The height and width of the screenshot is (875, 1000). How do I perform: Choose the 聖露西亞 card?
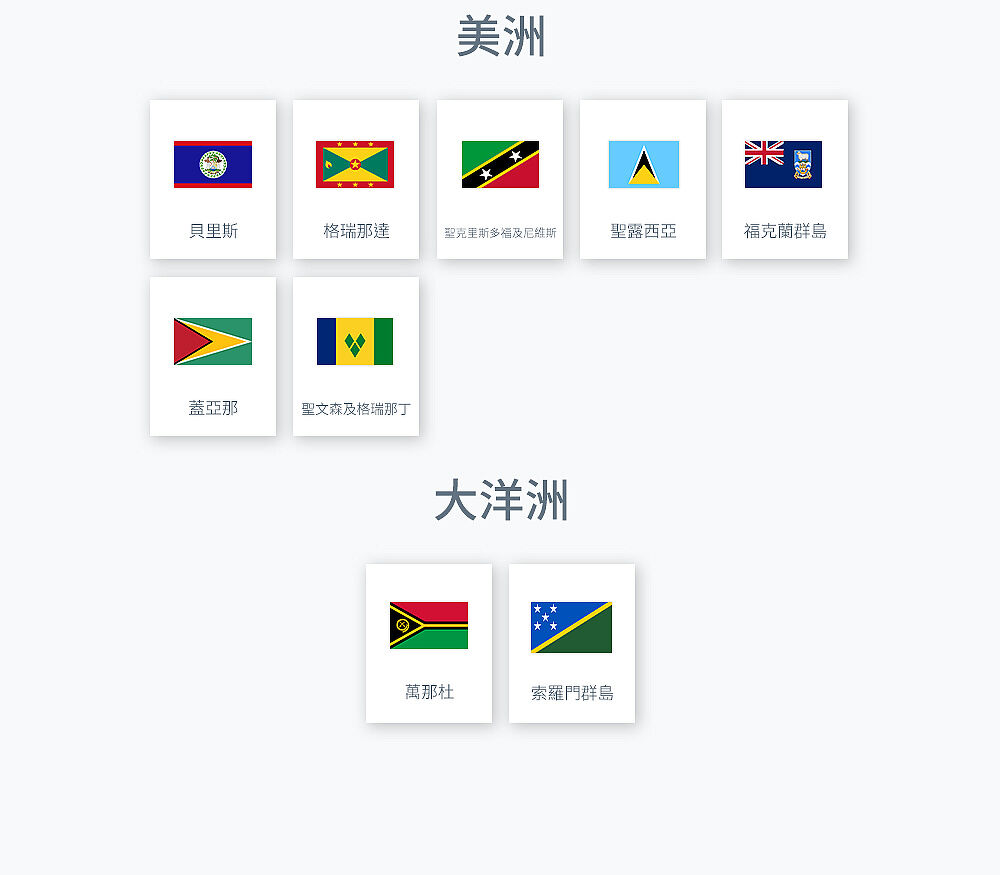pyautogui.click(x=643, y=180)
